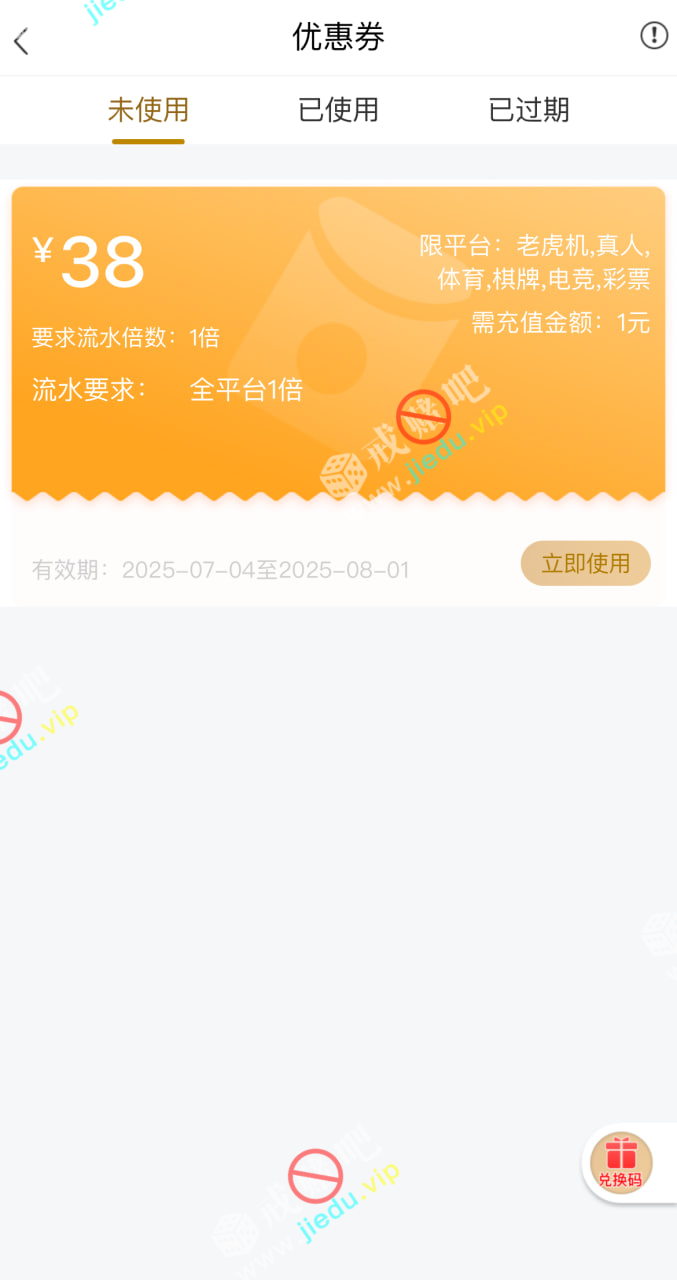Image resolution: width=677 pixels, height=1280 pixels.
Task: Switch to the 已过期 tab
Action: 528,110
